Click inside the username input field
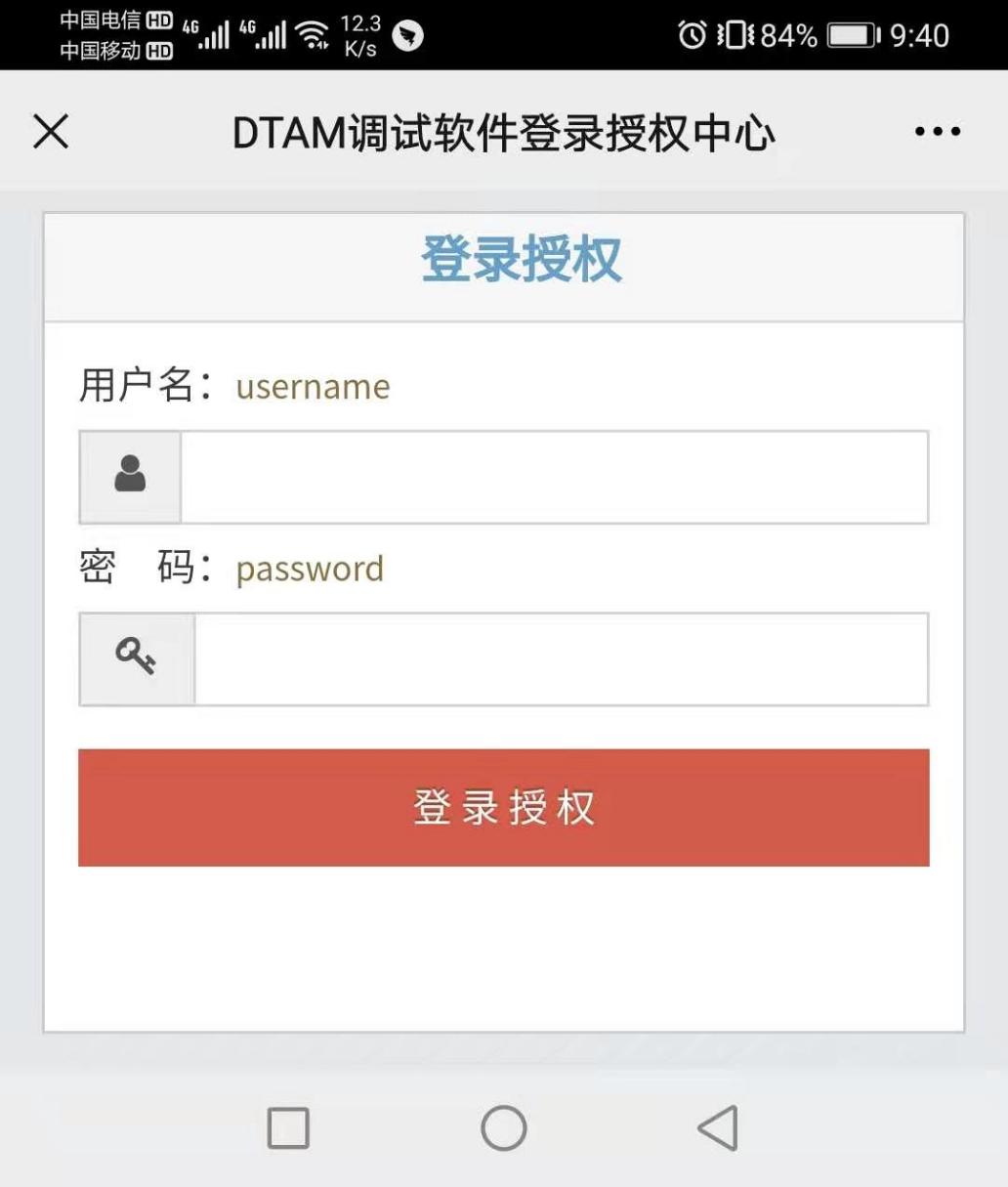The image size is (1008, 1187). click(553, 476)
